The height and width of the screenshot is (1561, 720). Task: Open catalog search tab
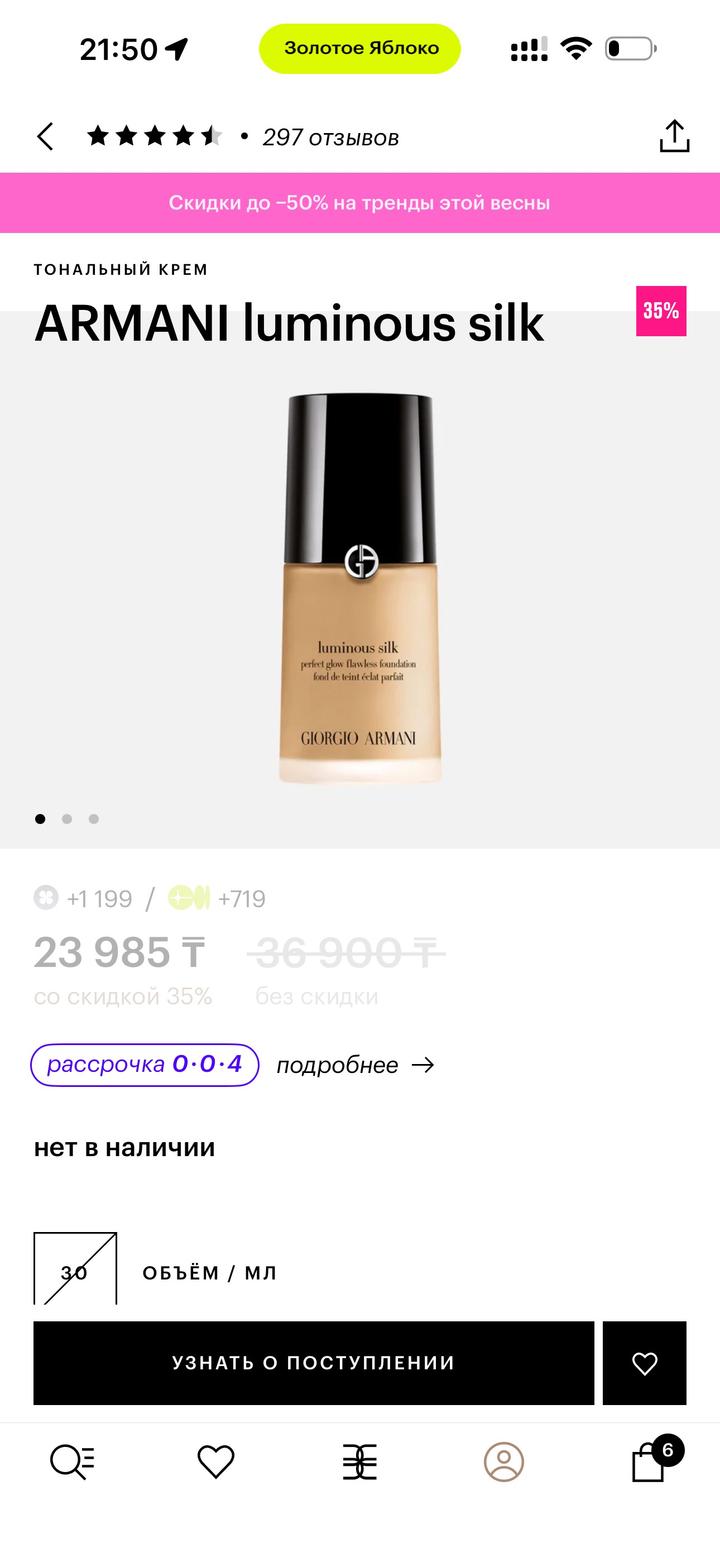[72, 1462]
